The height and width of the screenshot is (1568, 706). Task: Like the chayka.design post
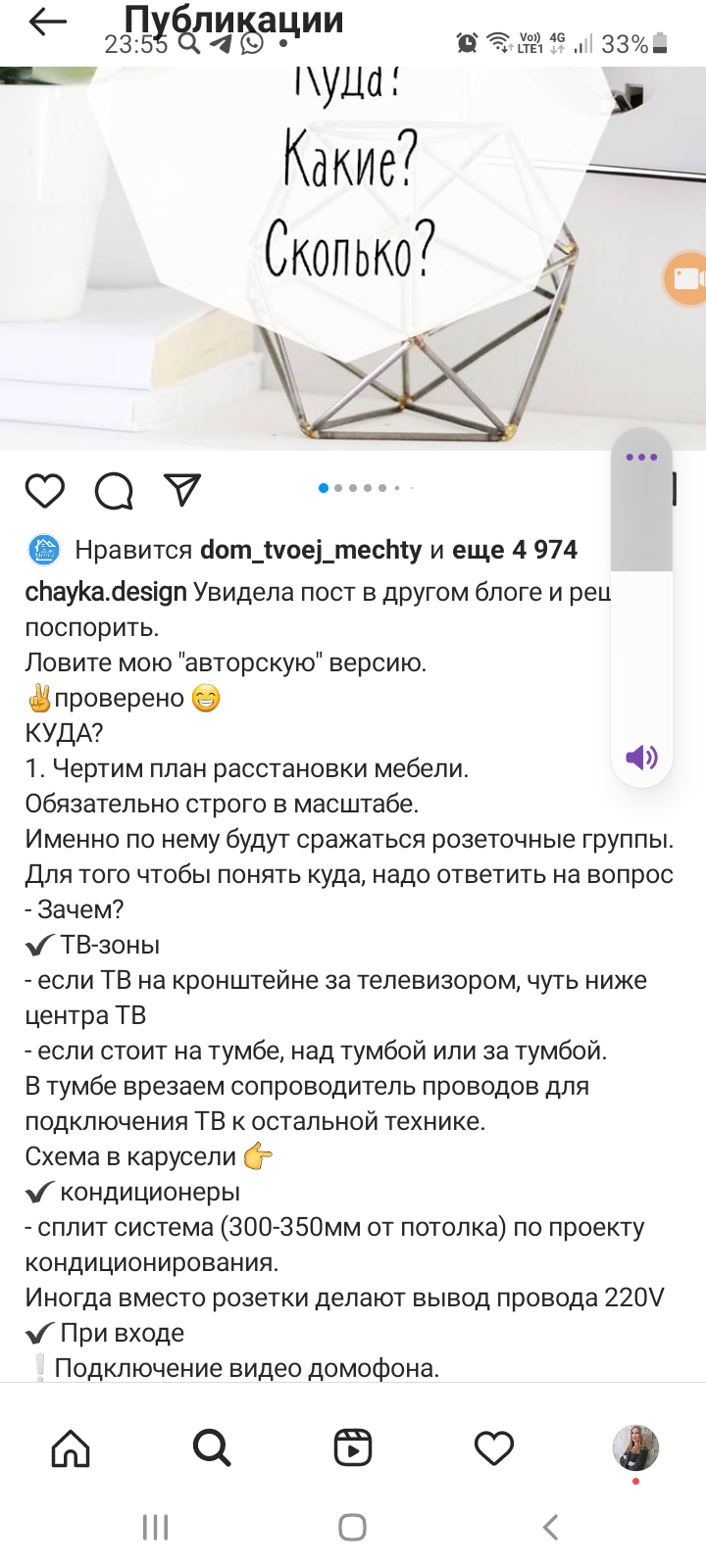click(x=45, y=491)
